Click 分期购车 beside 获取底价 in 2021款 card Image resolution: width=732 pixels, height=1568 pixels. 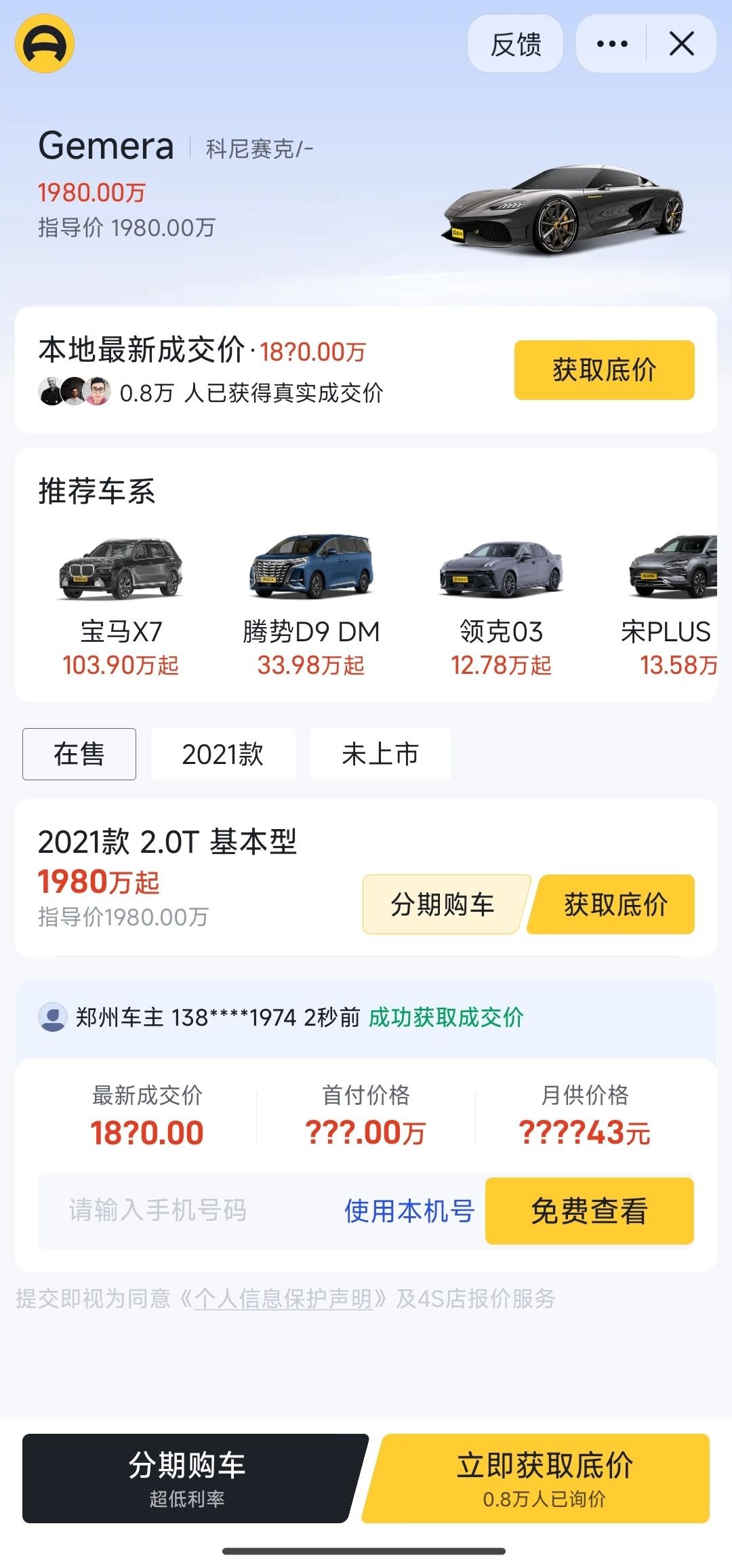pos(442,905)
